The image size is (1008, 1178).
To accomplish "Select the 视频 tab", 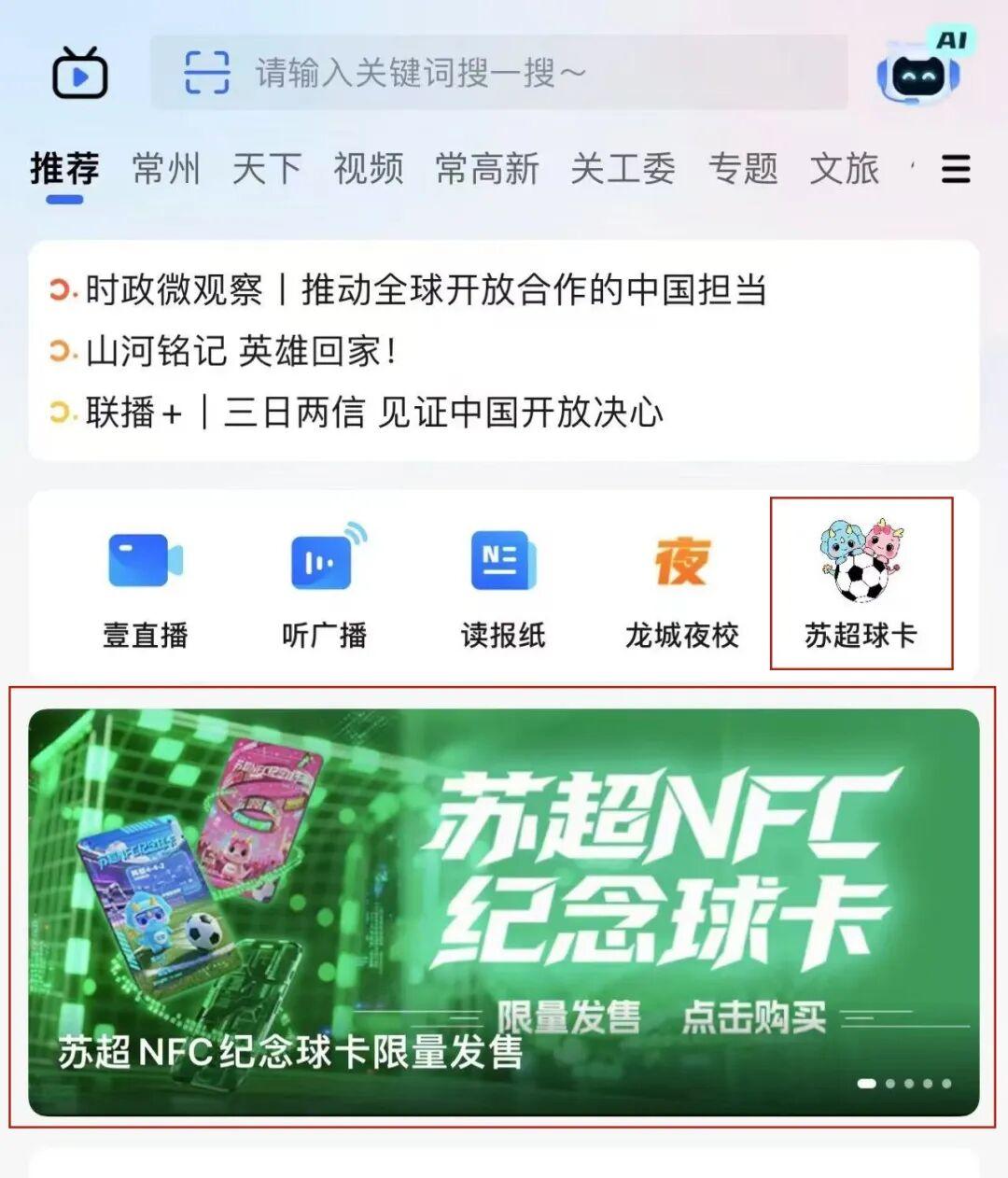I will [369, 170].
